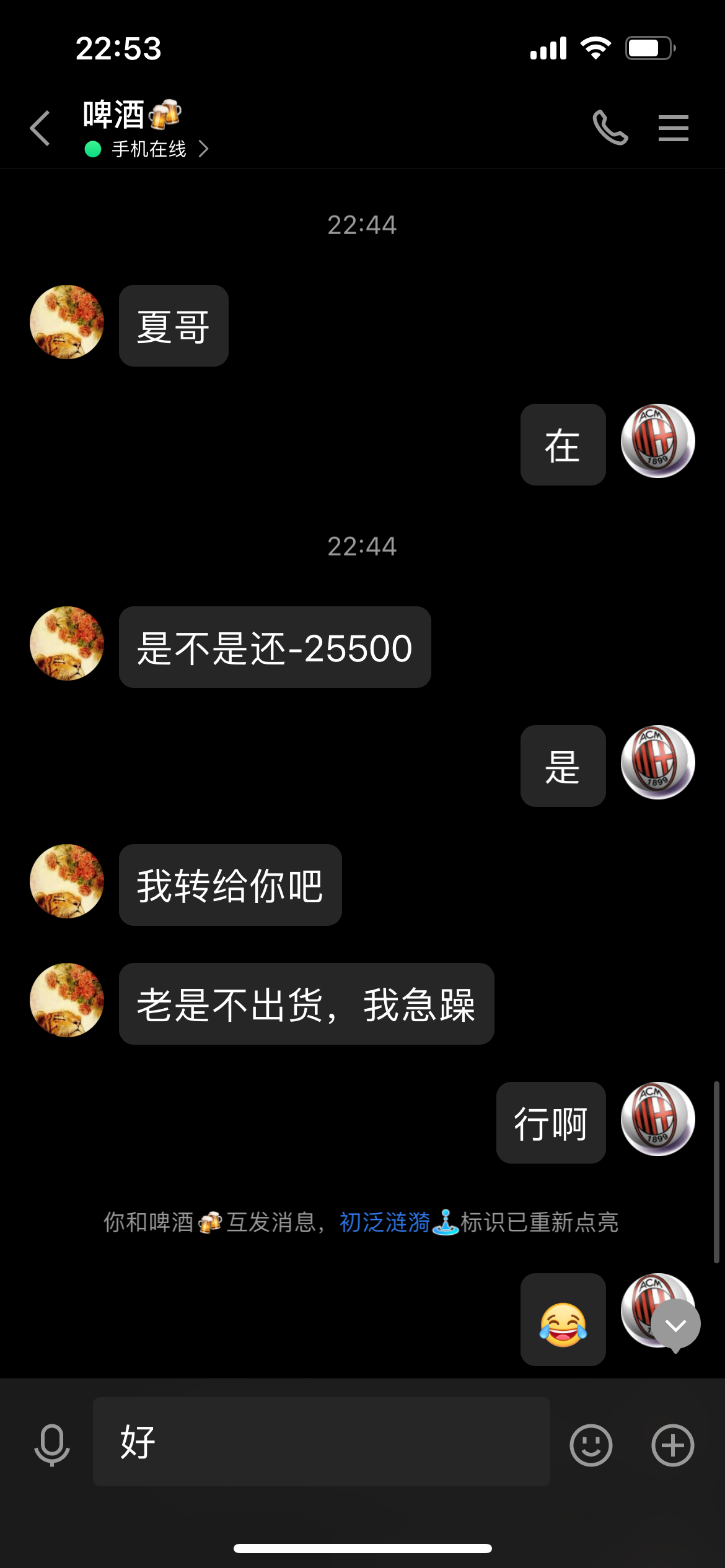This screenshot has width=725, height=1568.
Task: Open the plus attachments panel
Action: click(x=672, y=1445)
